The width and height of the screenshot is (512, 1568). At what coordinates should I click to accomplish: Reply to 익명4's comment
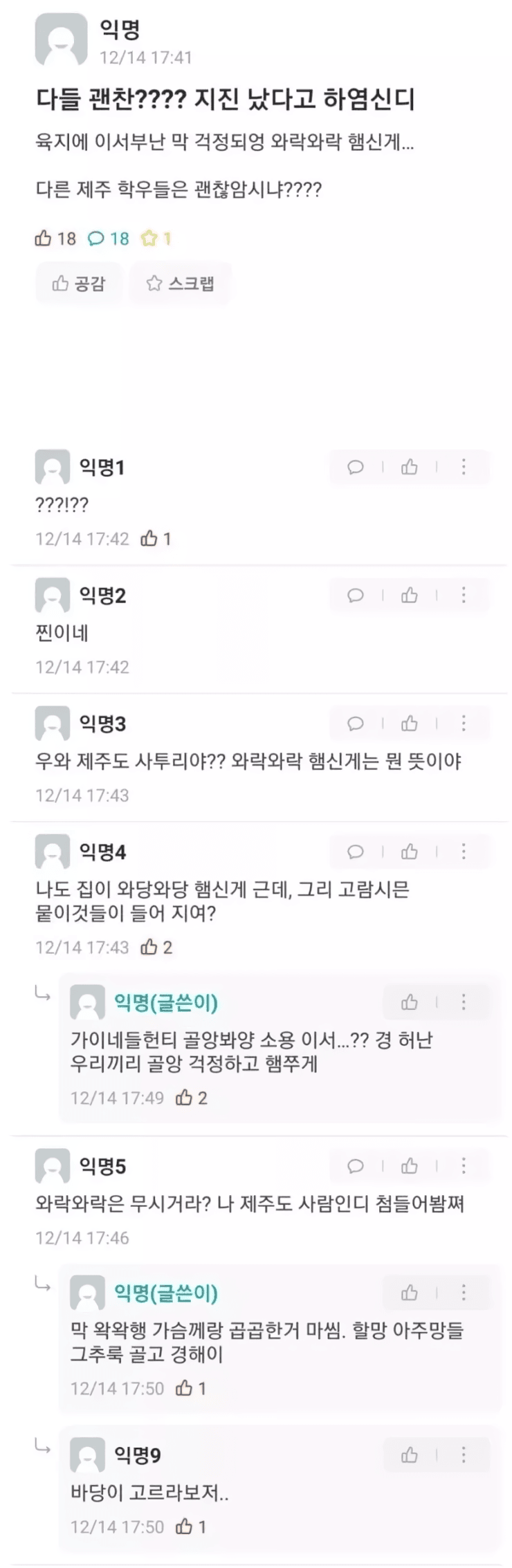pyautogui.click(x=356, y=851)
